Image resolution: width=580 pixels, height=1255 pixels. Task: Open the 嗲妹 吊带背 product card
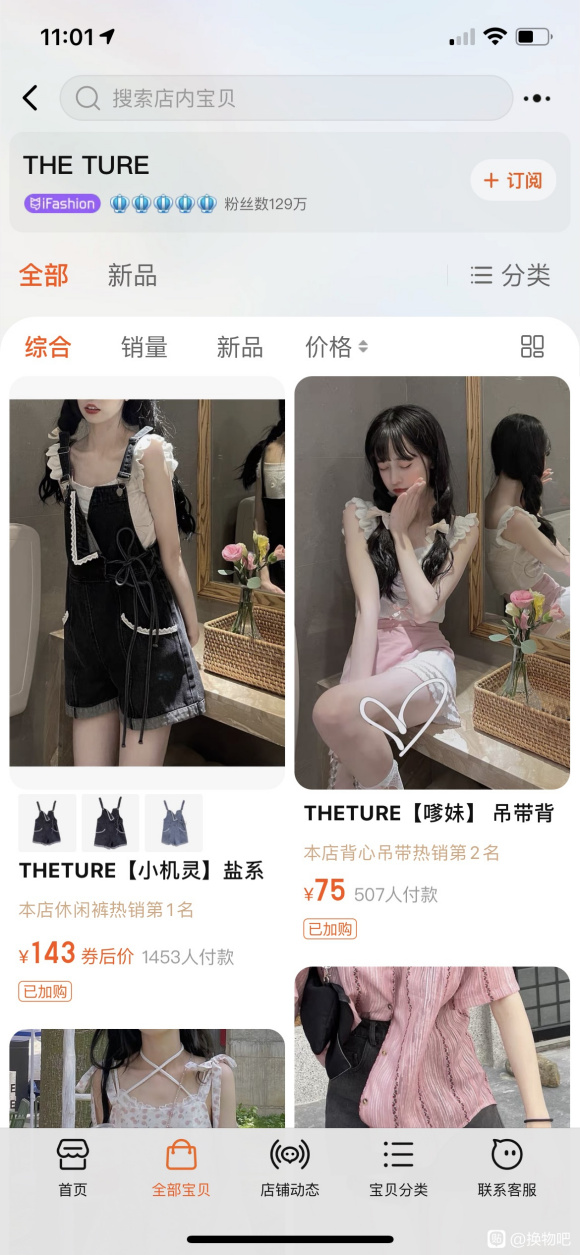point(432,583)
